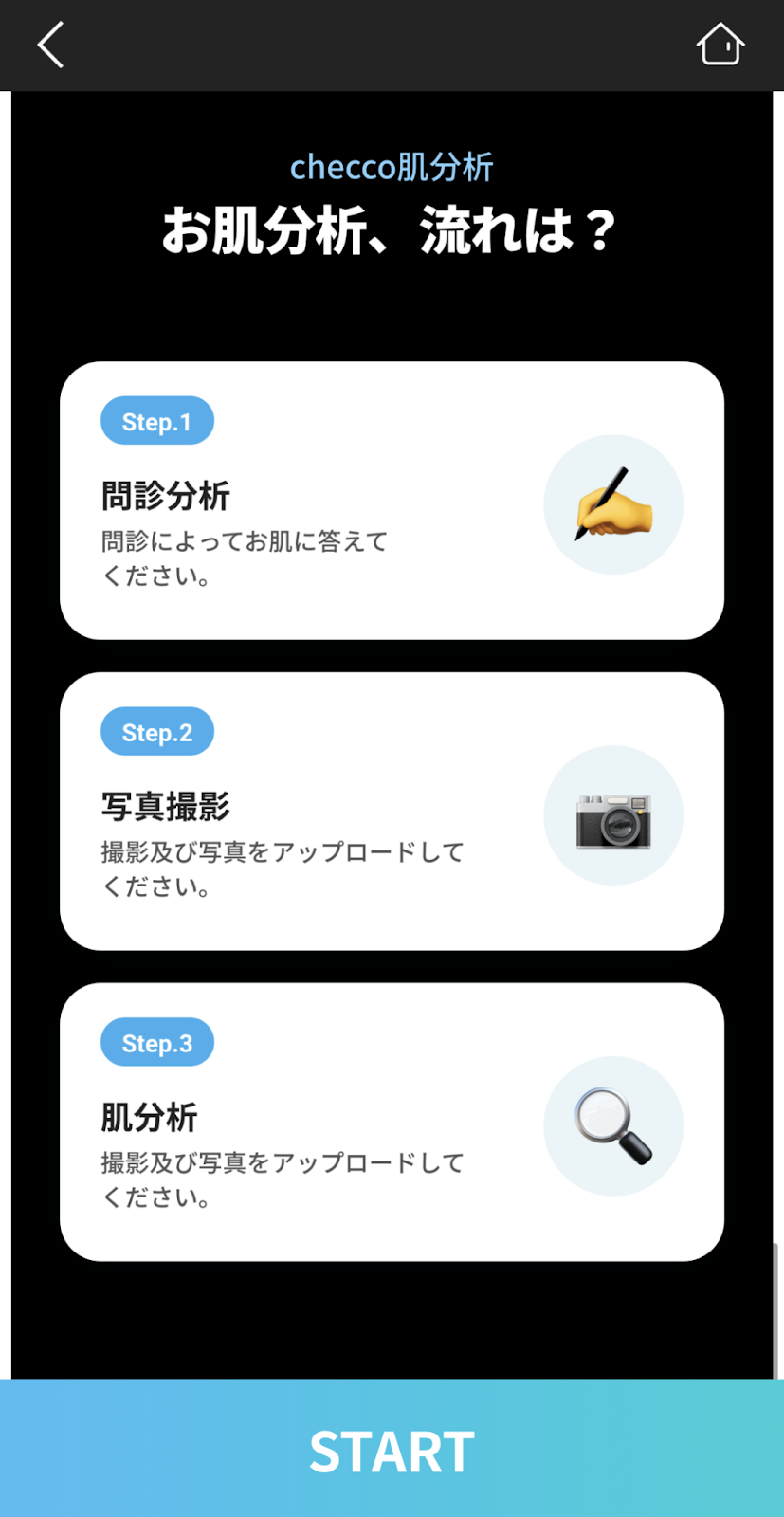Go back with the top-left arrow

point(50,45)
